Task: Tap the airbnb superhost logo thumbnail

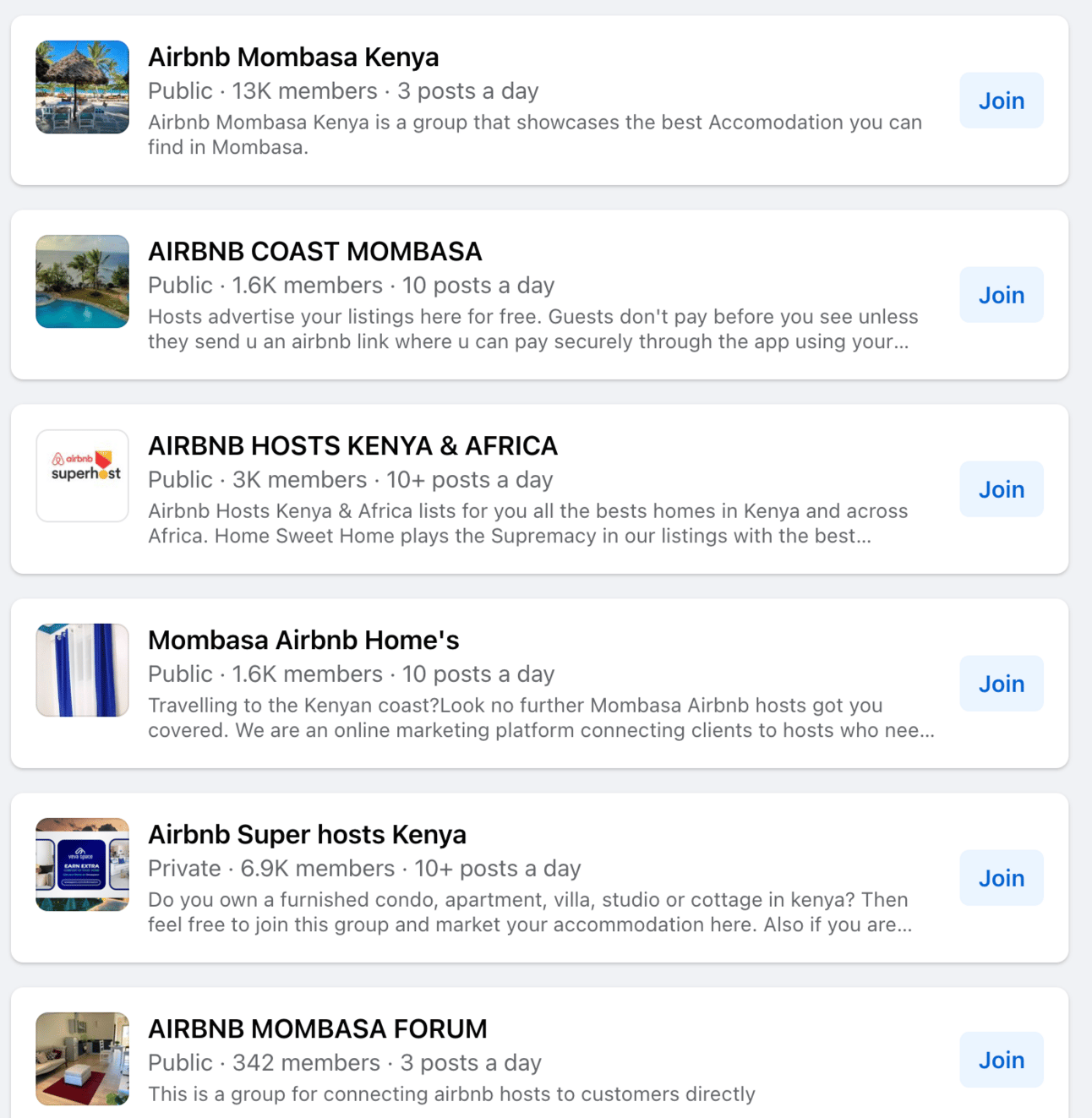Action: [82, 476]
